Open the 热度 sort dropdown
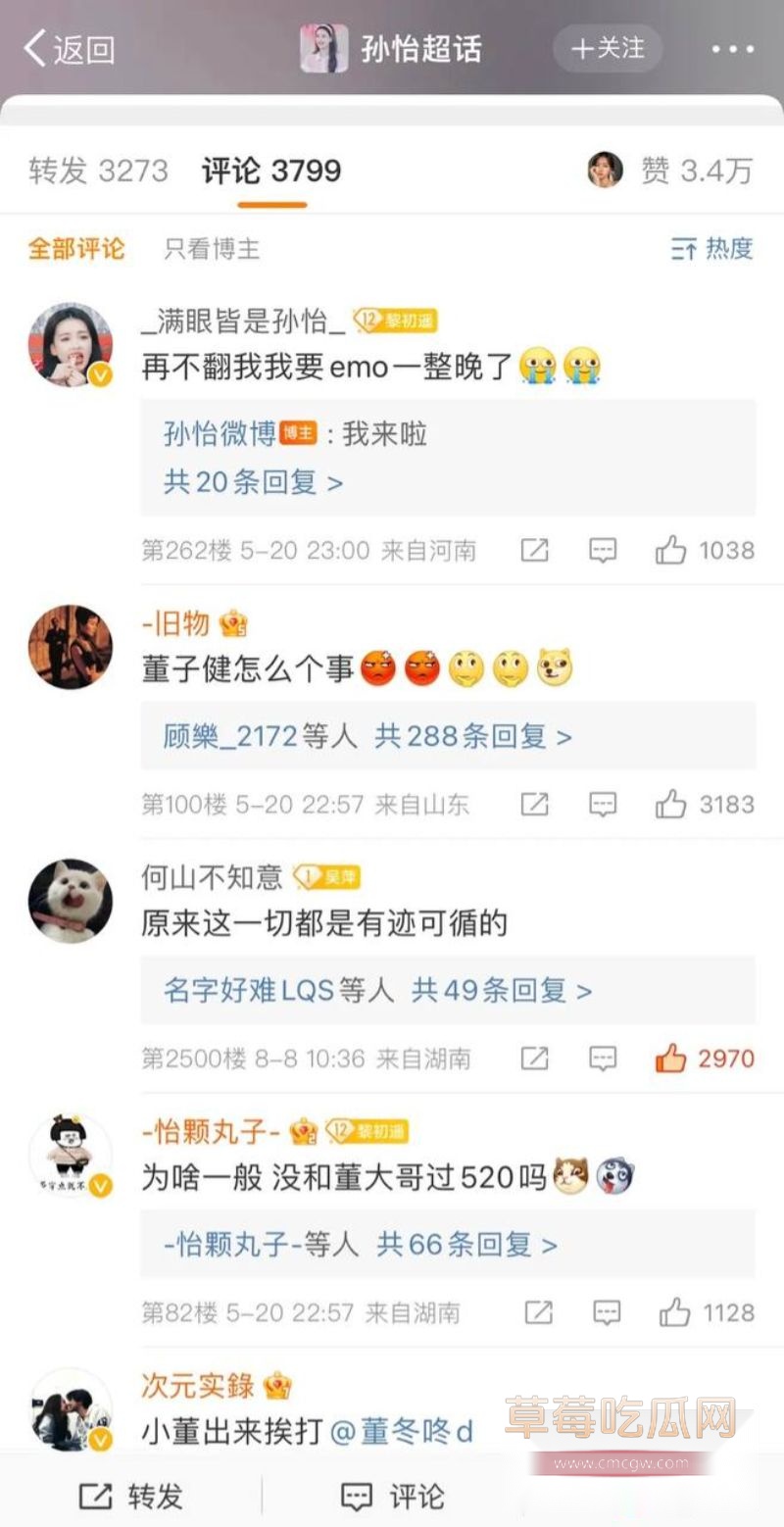The width and height of the screenshot is (784, 1527). [x=710, y=249]
